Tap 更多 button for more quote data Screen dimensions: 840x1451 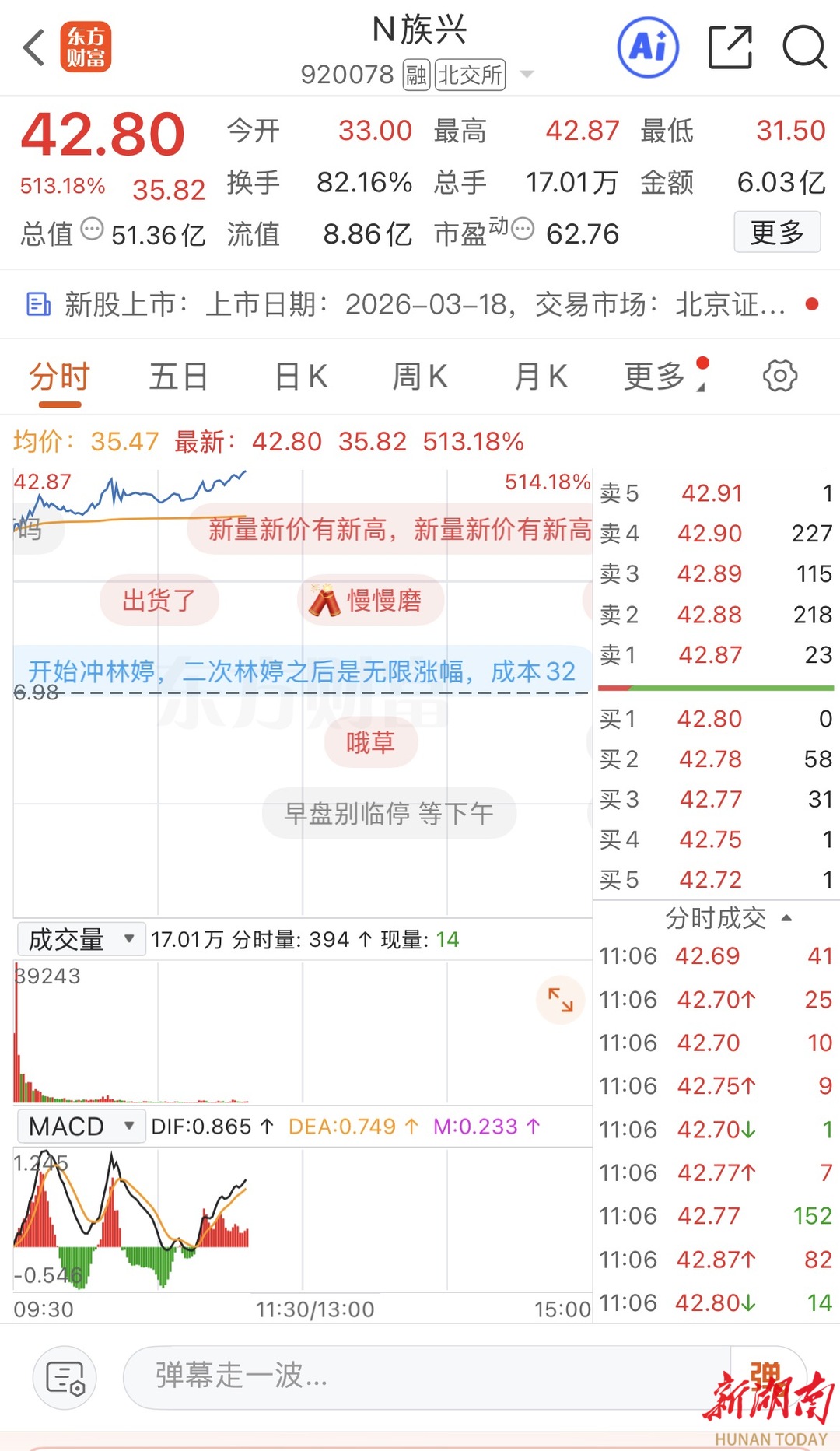[x=776, y=232]
